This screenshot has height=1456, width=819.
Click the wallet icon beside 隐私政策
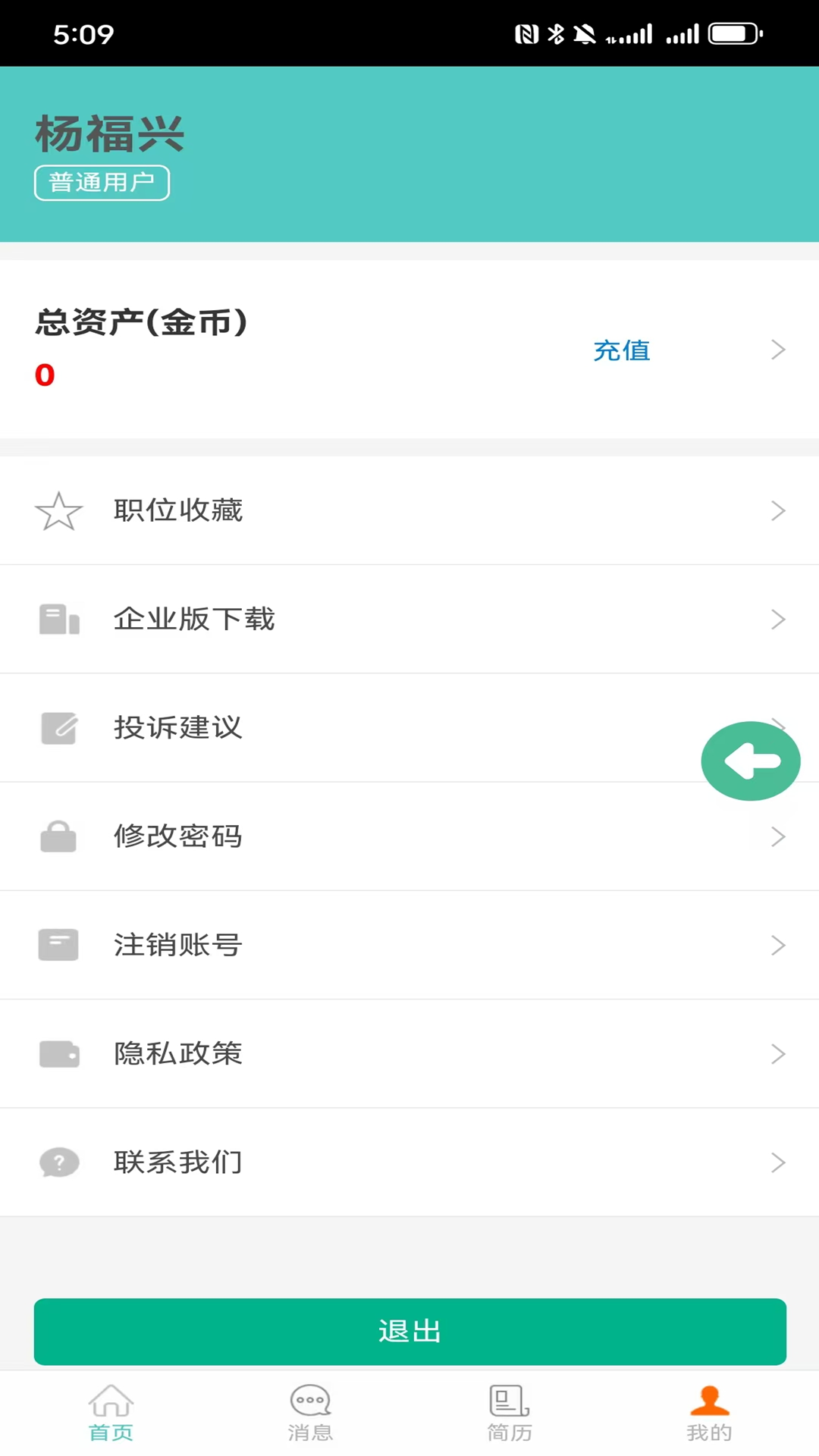58,1053
